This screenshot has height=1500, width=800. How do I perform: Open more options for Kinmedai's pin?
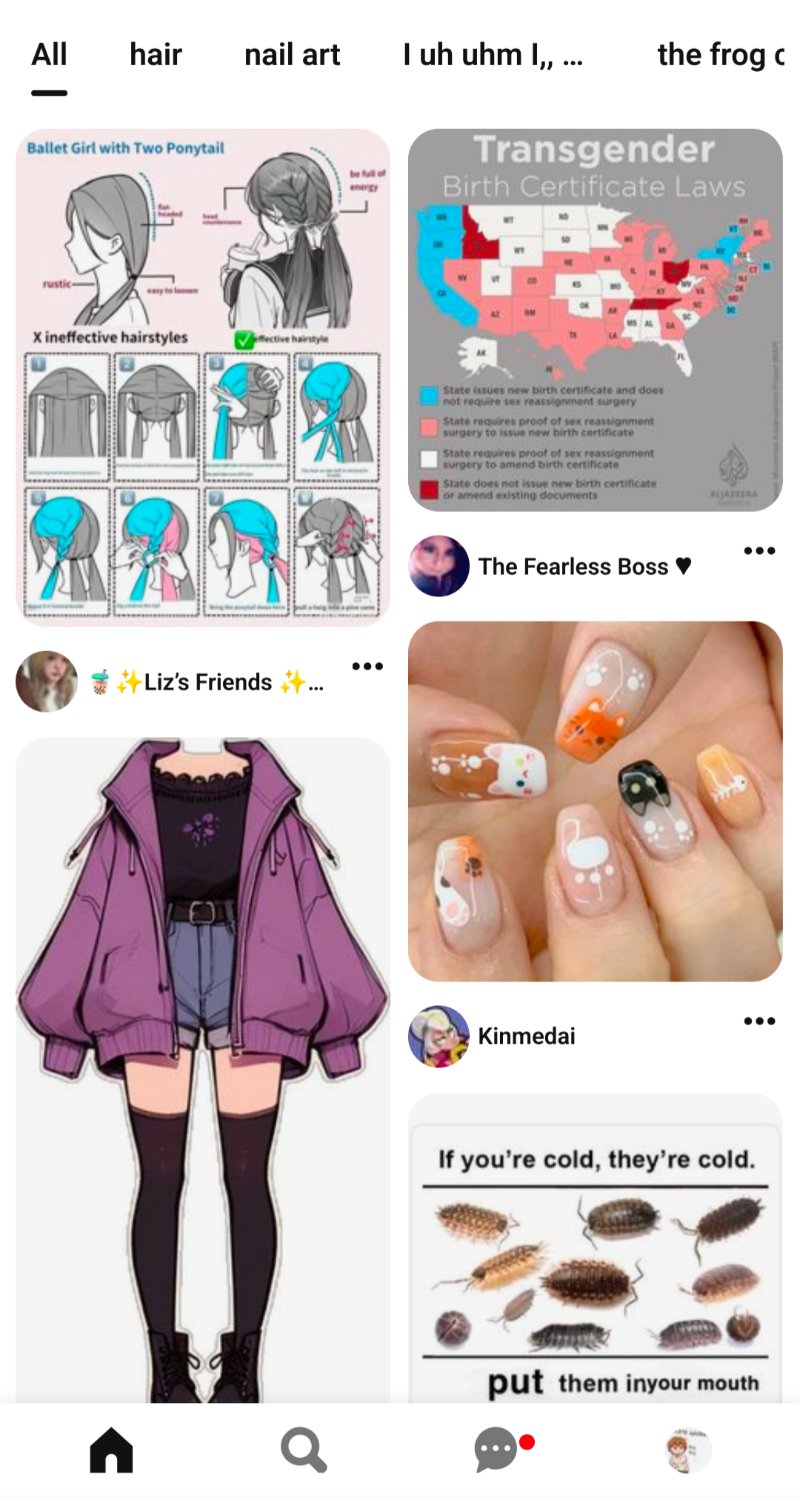759,1021
